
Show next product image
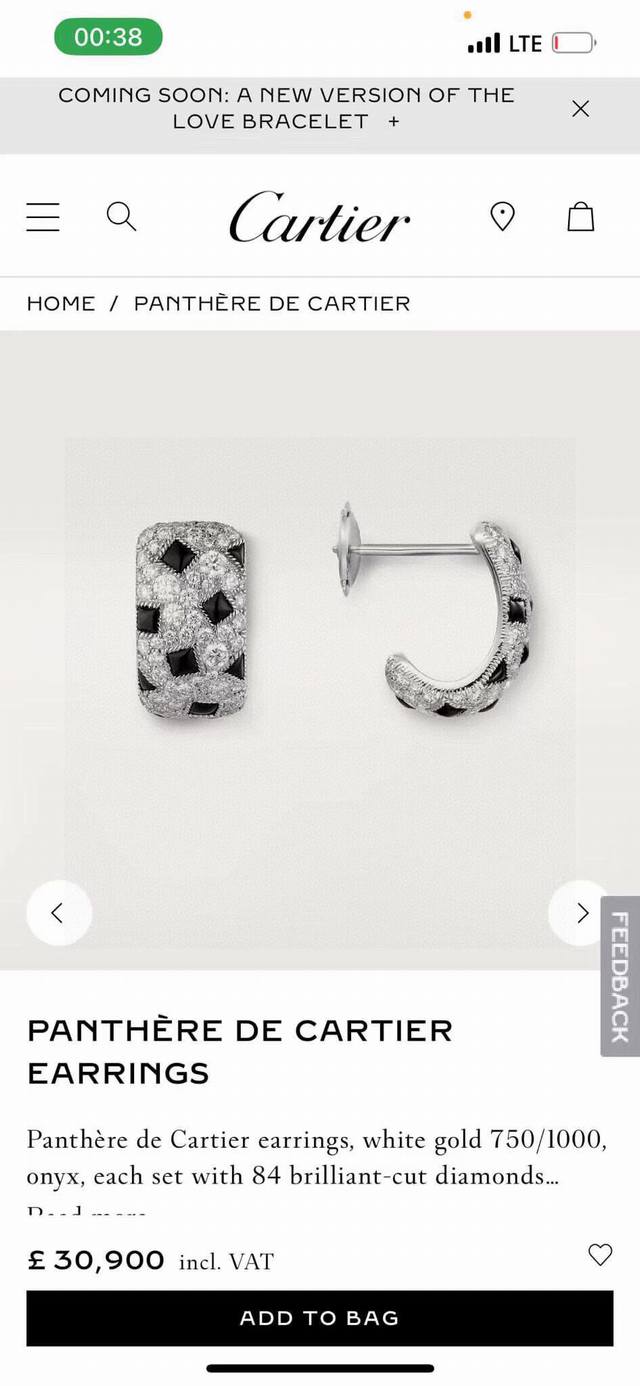(581, 912)
